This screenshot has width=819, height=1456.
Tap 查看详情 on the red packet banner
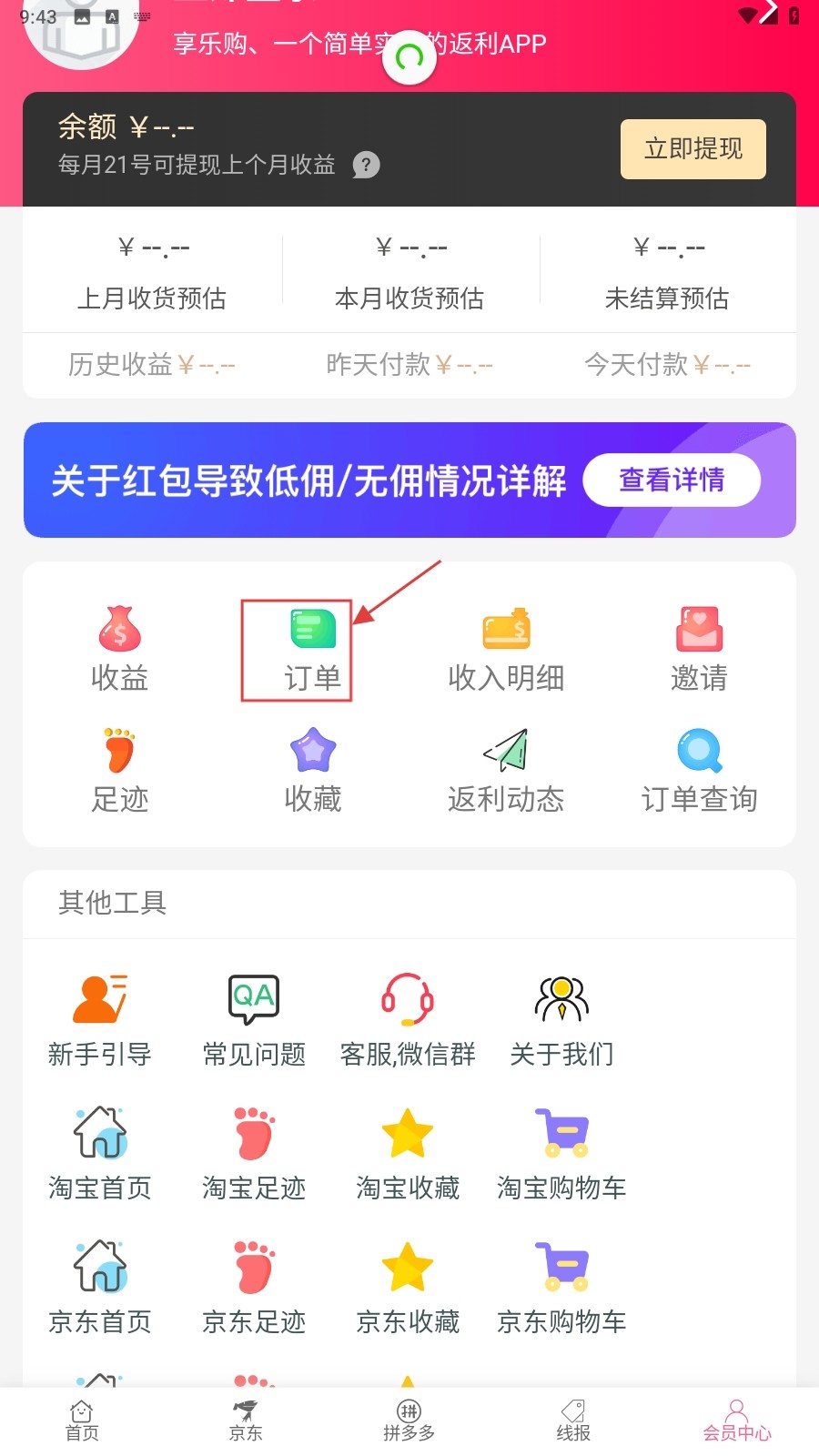[672, 480]
